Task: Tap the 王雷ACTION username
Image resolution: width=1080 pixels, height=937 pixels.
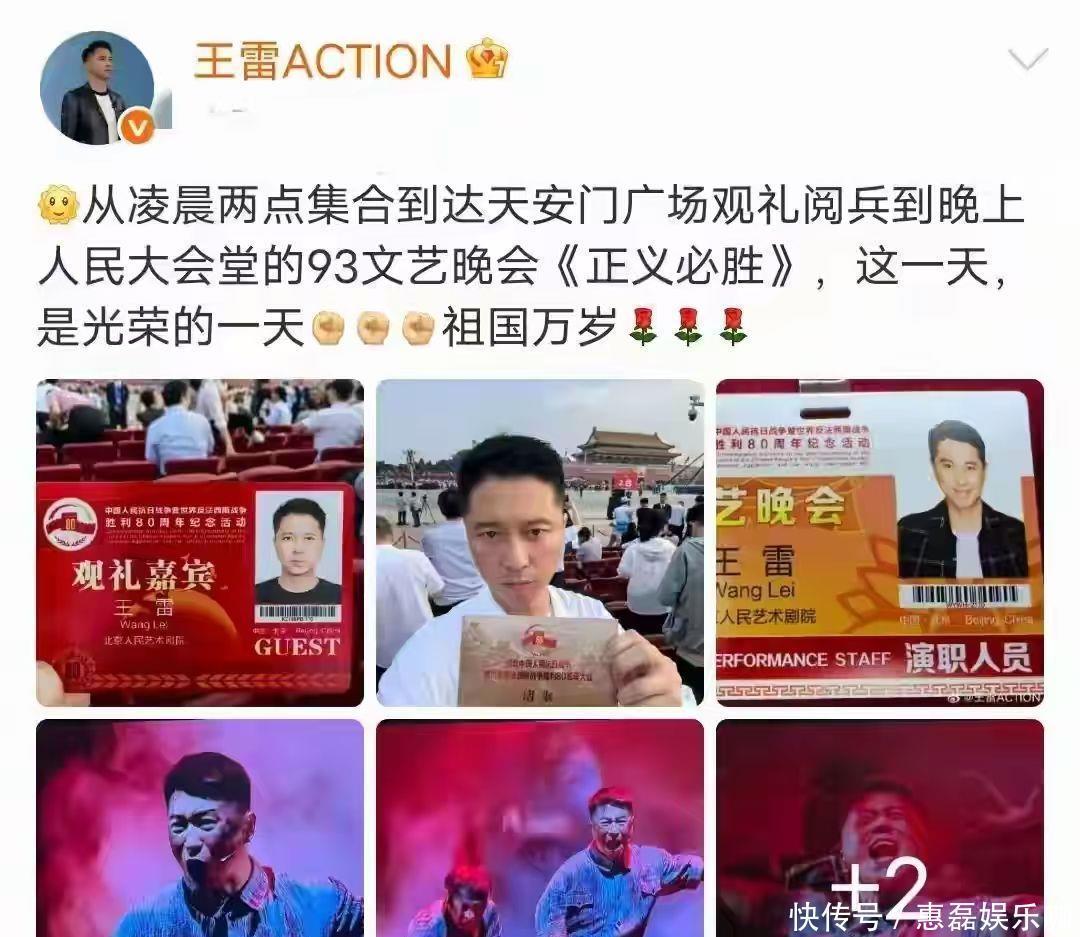Action: pyautogui.click(x=323, y=61)
